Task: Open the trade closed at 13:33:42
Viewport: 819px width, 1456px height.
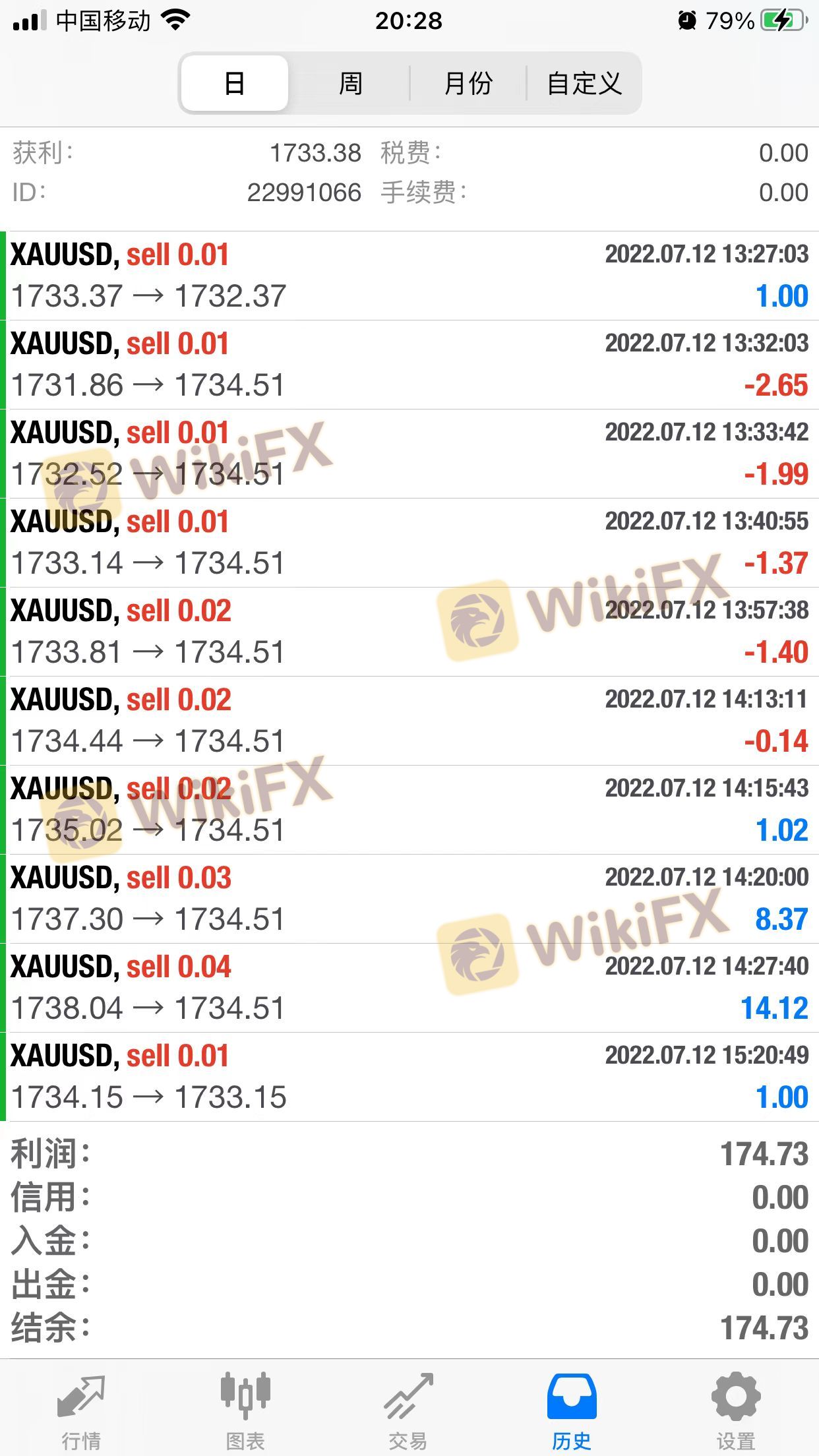Action: pyautogui.click(x=409, y=454)
